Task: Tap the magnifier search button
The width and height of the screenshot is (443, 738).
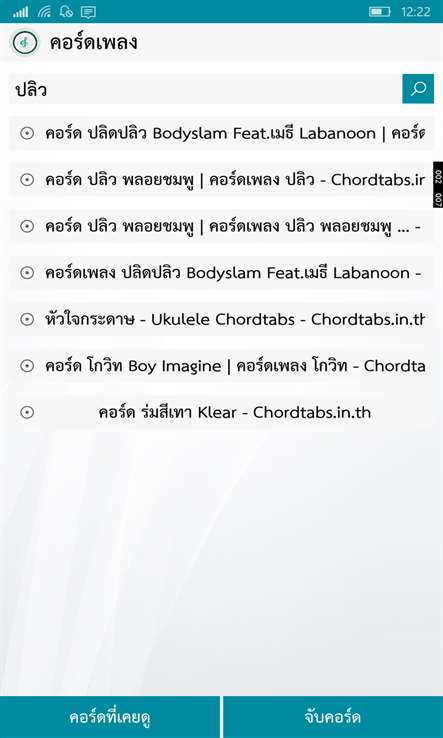Action: 418,88
